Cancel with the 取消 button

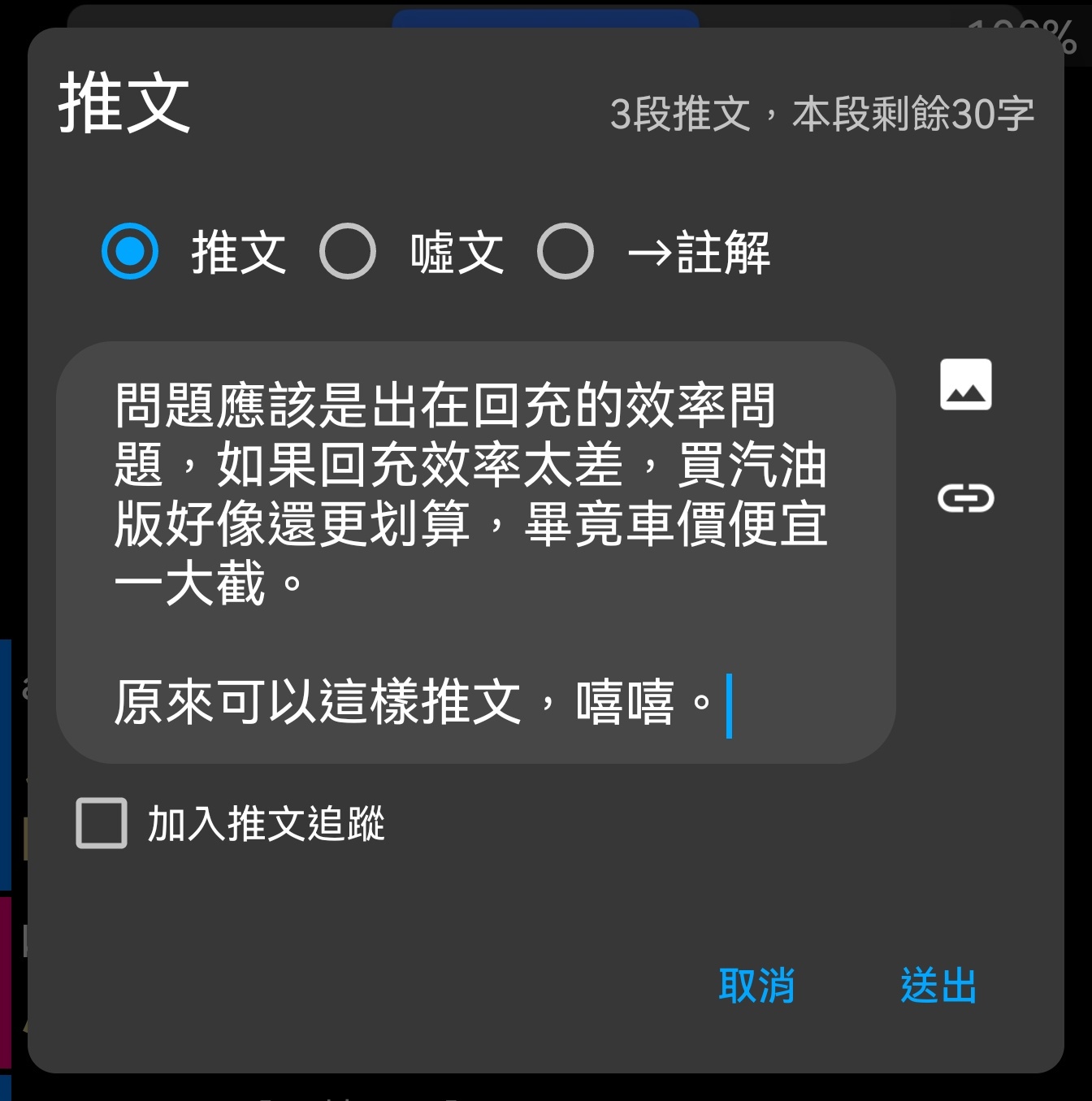(756, 986)
